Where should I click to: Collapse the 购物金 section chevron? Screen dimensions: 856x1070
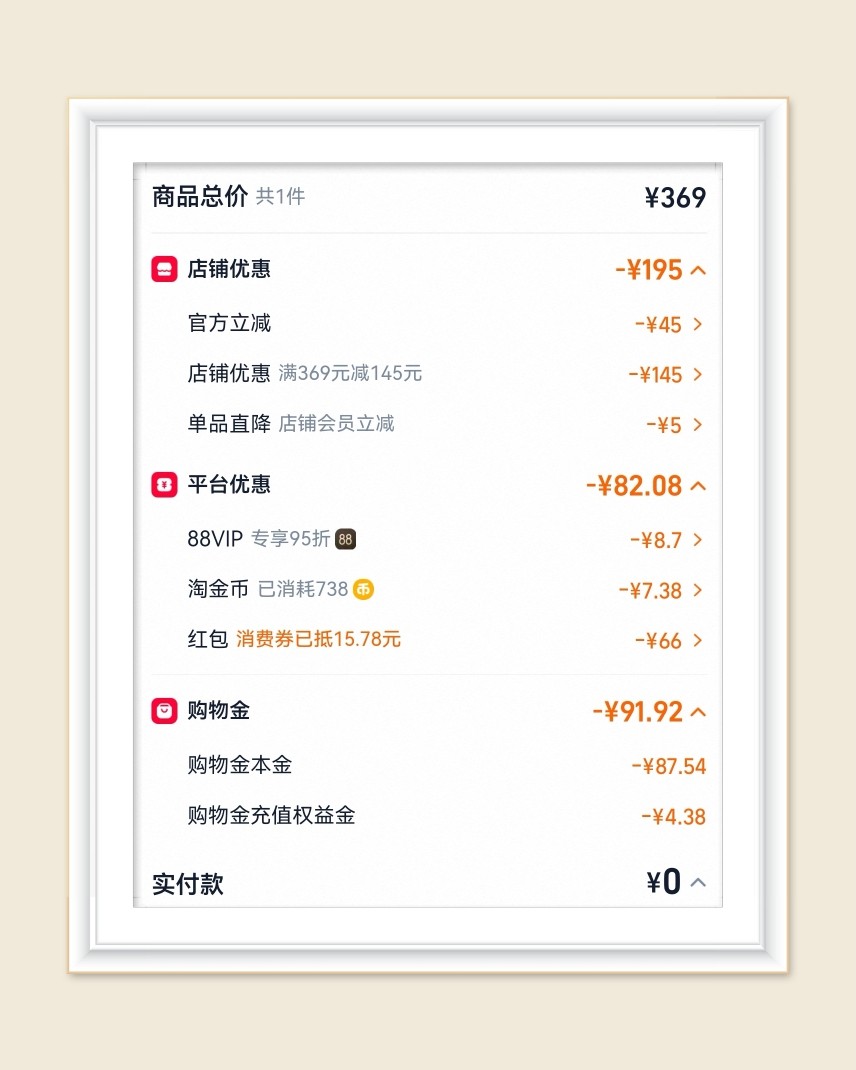[x=699, y=711]
